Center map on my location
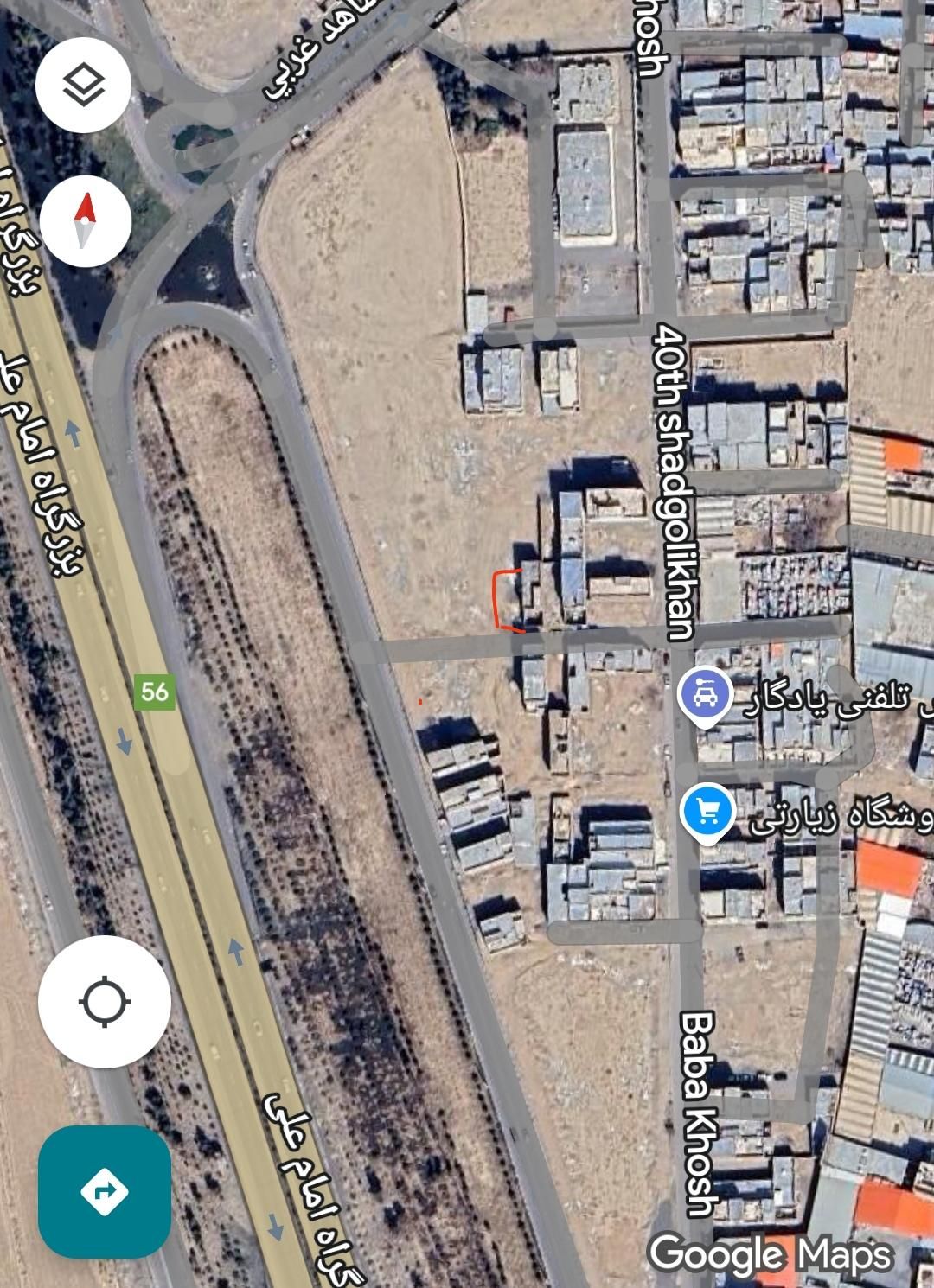The width and height of the screenshot is (934, 1288). pos(105,1002)
